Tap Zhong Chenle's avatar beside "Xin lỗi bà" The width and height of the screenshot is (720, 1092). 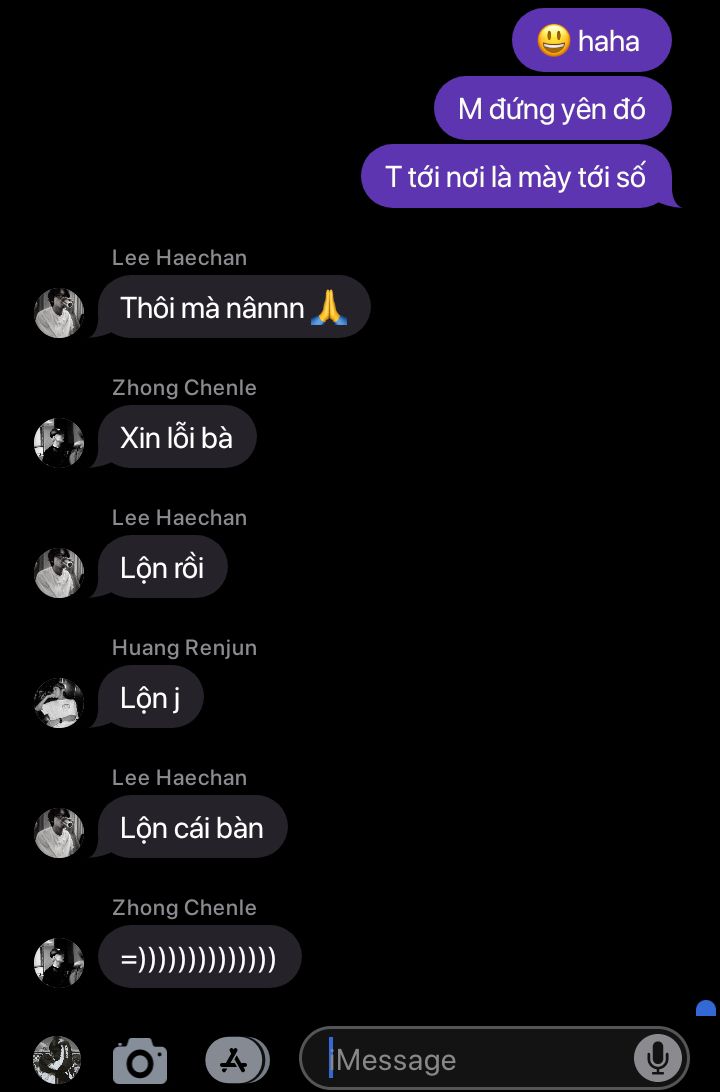coord(59,442)
